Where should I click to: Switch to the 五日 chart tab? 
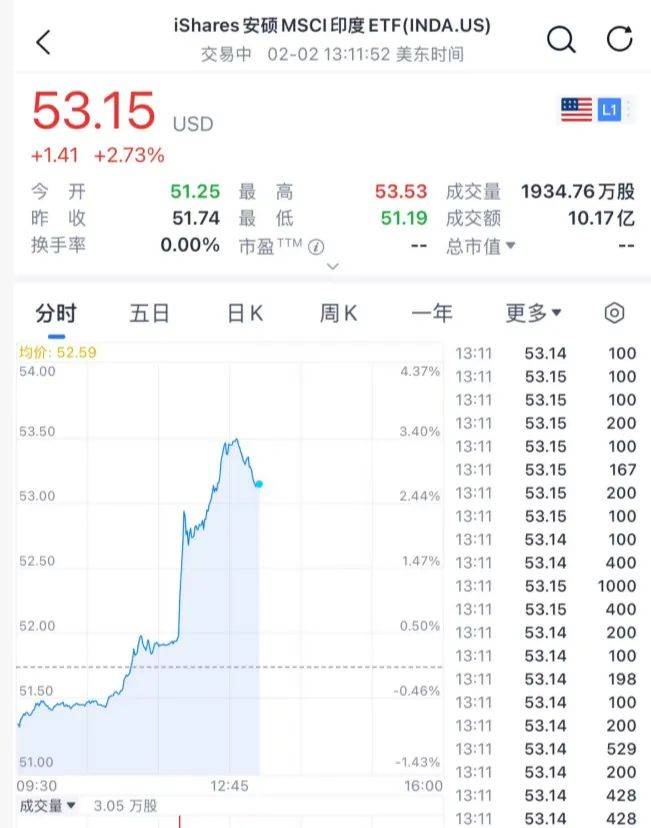149,313
